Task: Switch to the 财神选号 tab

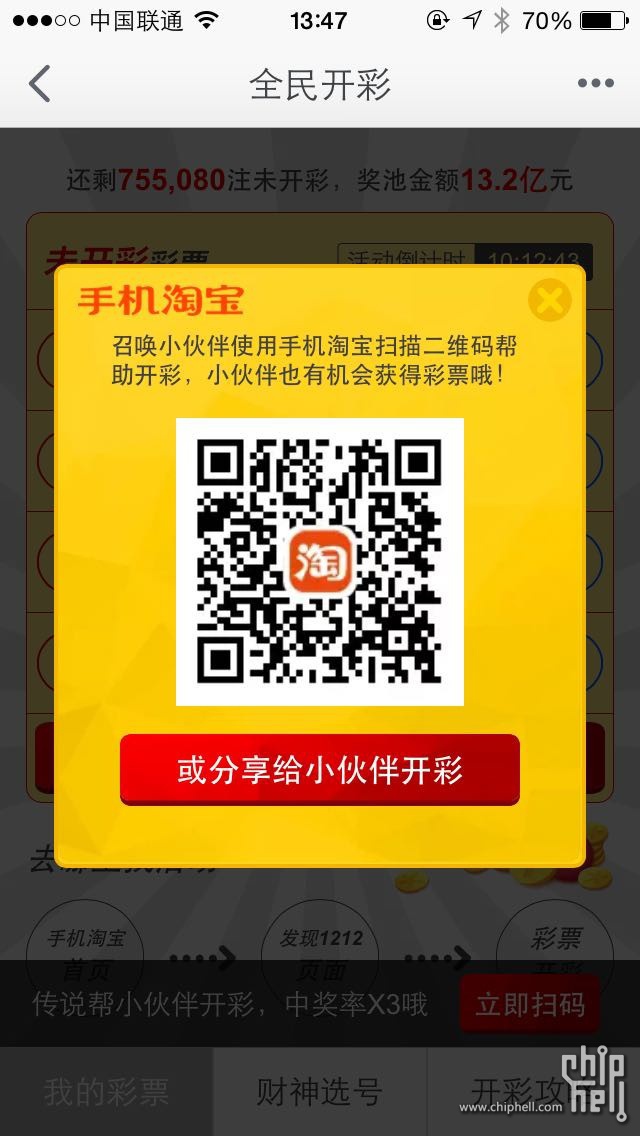Action: [x=320, y=1092]
